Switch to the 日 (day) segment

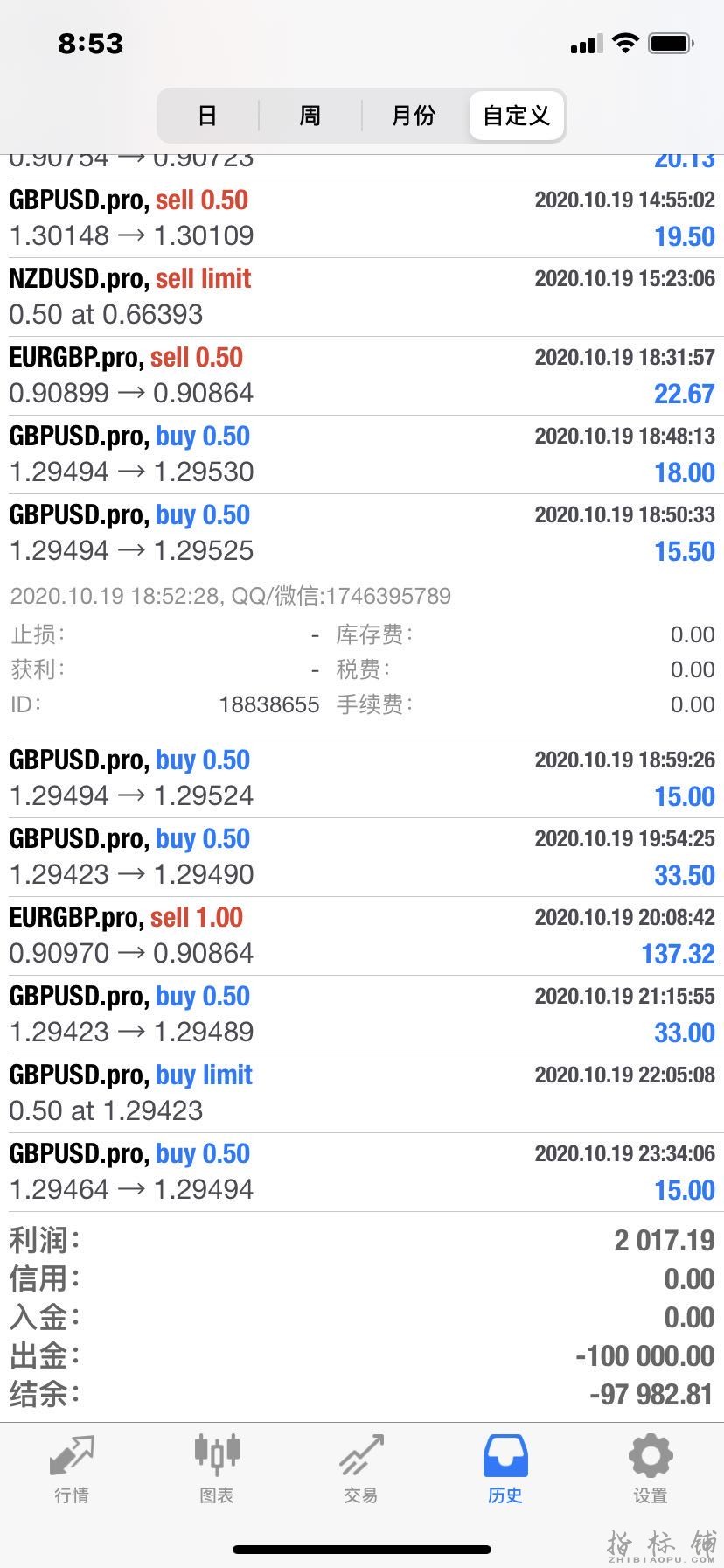point(207,115)
